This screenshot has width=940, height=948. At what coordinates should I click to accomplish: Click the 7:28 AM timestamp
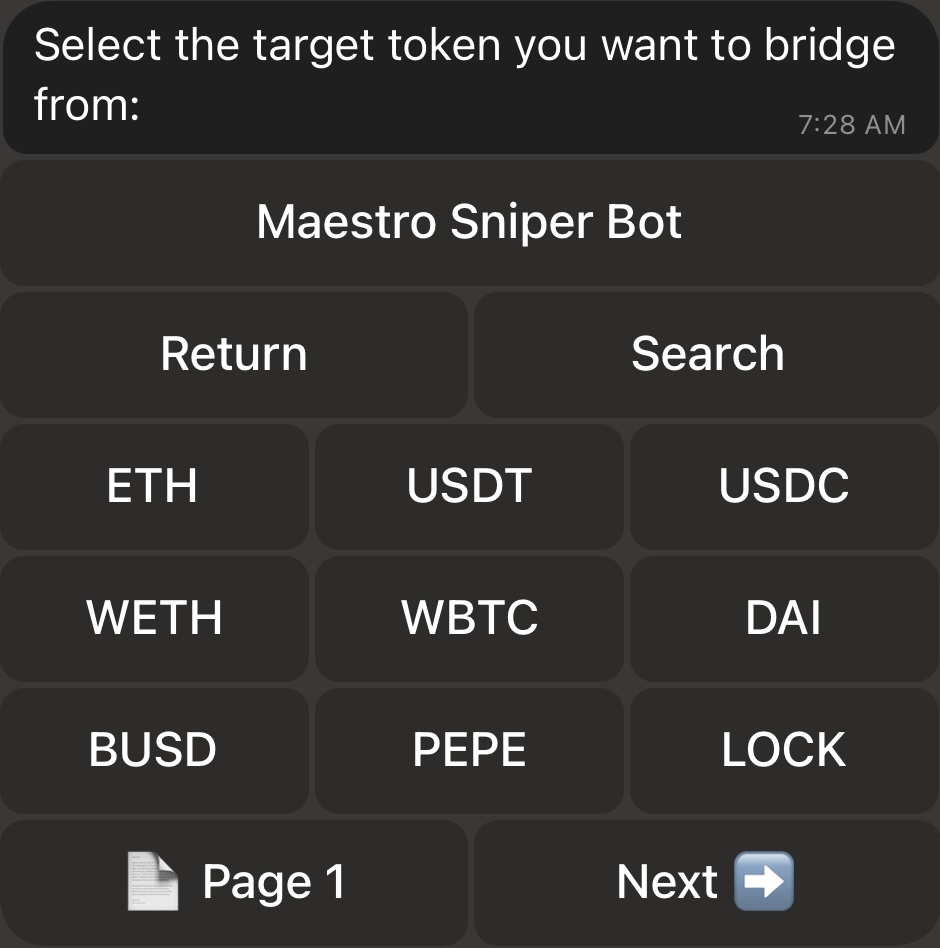[851, 125]
